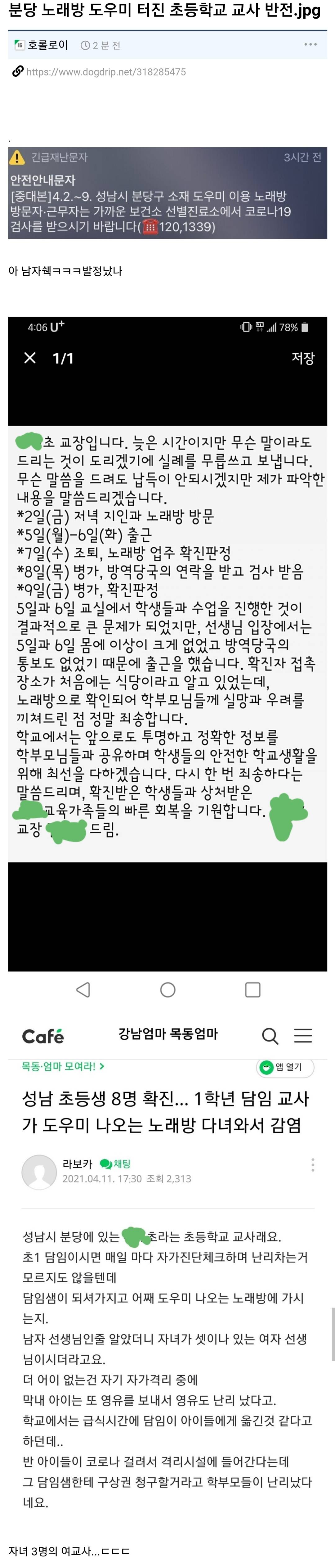View author 호롤로이's profile

[47, 45]
